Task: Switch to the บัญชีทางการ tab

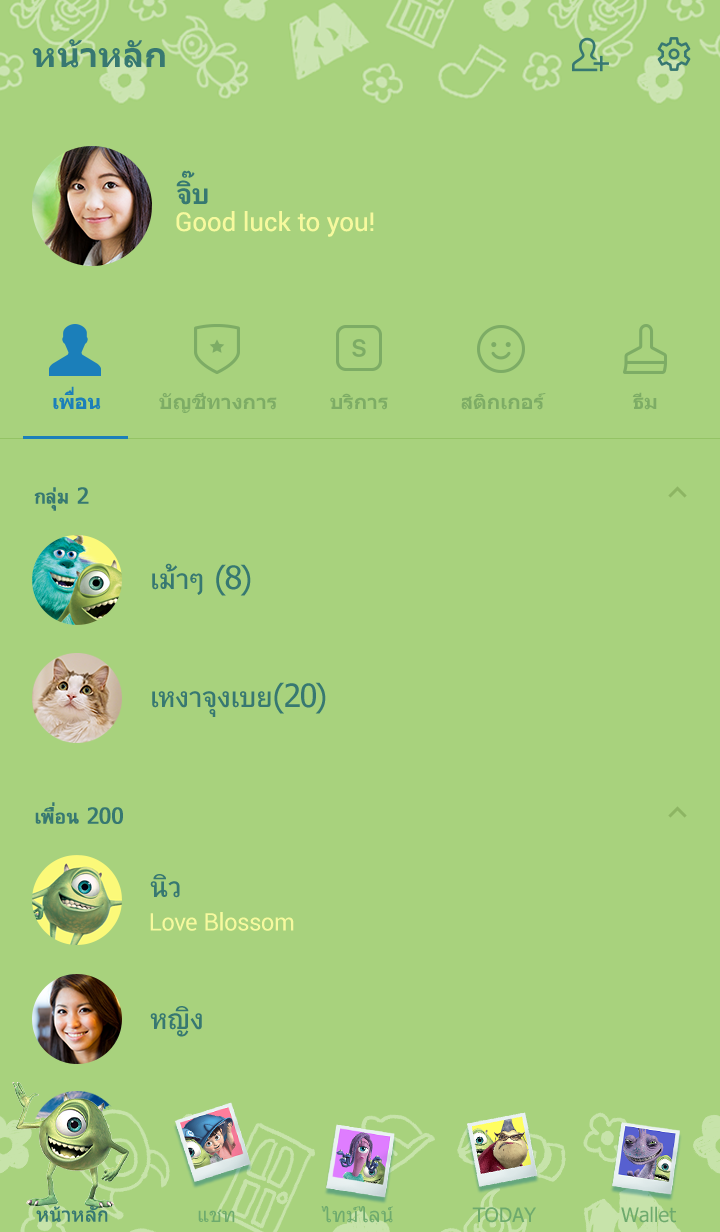Action: [x=217, y=368]
